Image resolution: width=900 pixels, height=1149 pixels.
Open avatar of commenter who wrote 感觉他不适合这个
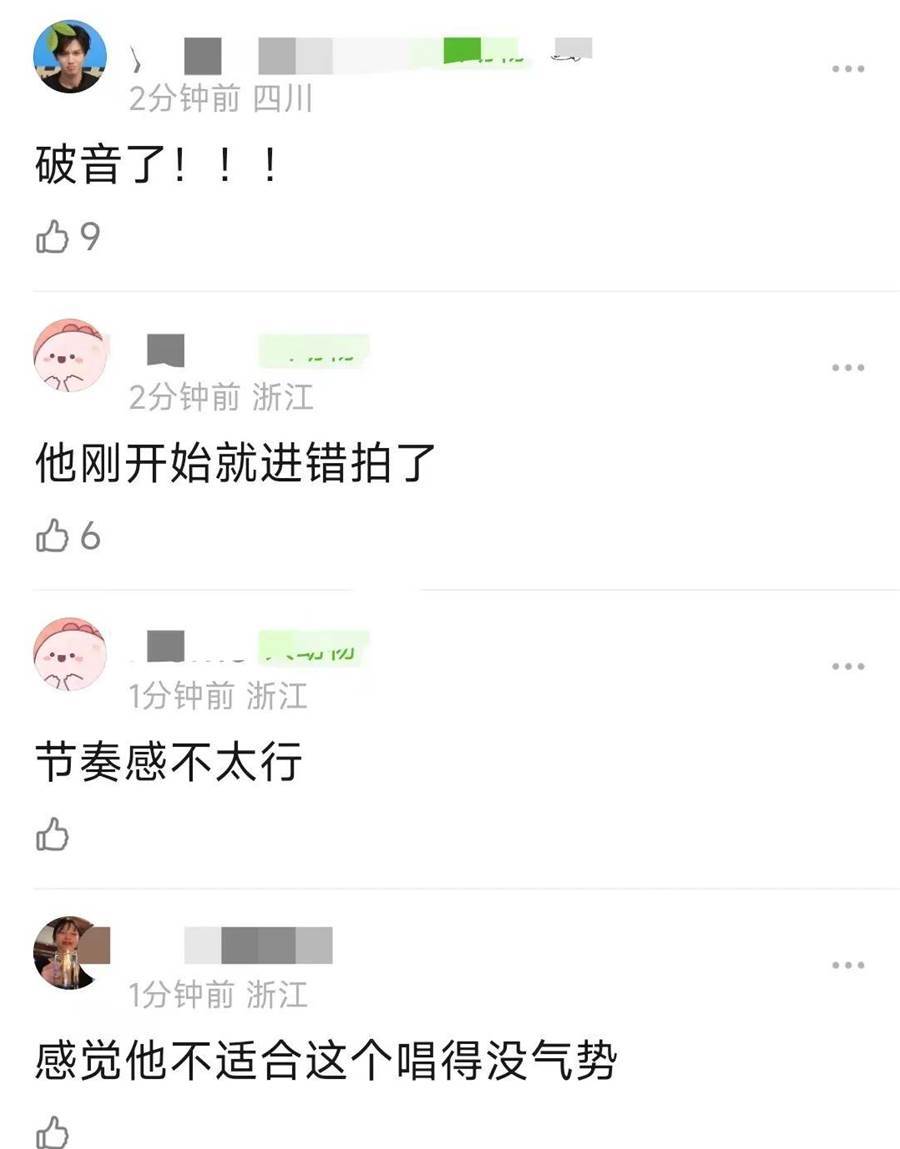click(x=70, y=952)
